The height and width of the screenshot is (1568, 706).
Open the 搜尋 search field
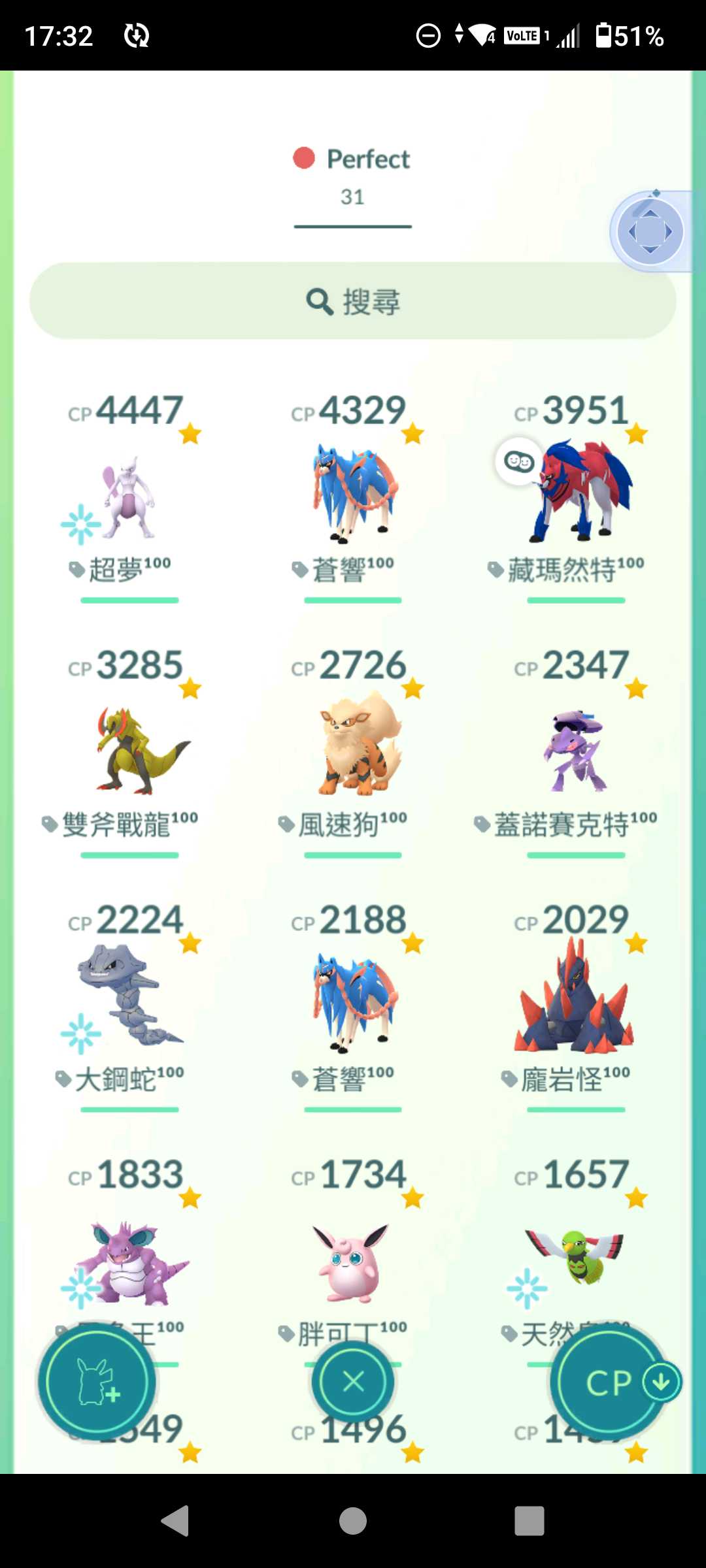pos(353,301)
